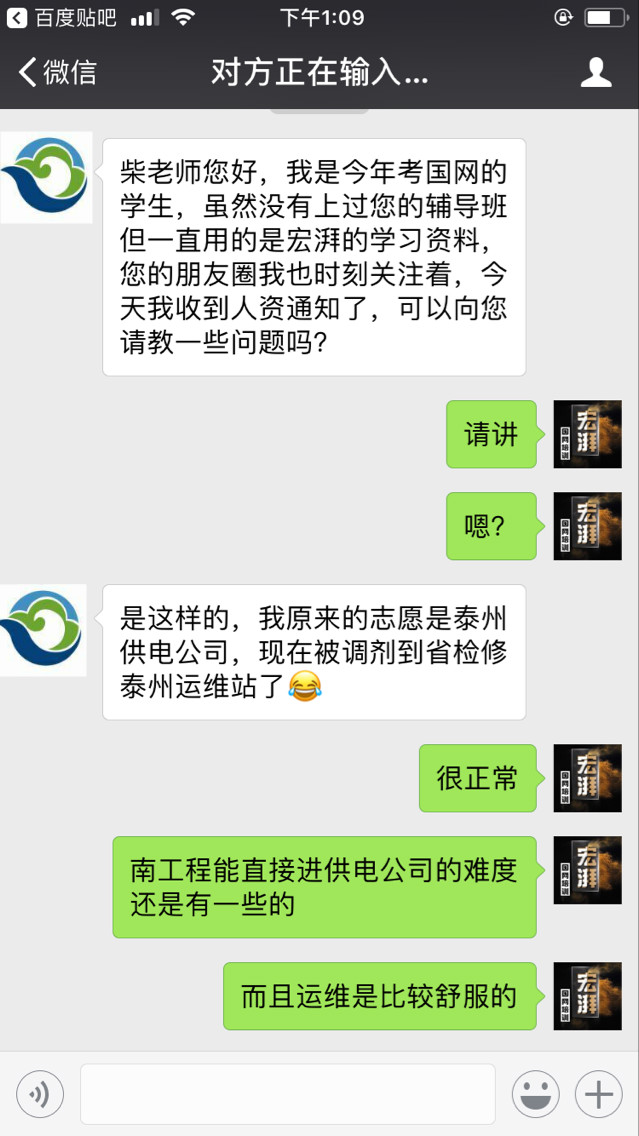Open the emoji sticker panel

(x=535, y=1094)
